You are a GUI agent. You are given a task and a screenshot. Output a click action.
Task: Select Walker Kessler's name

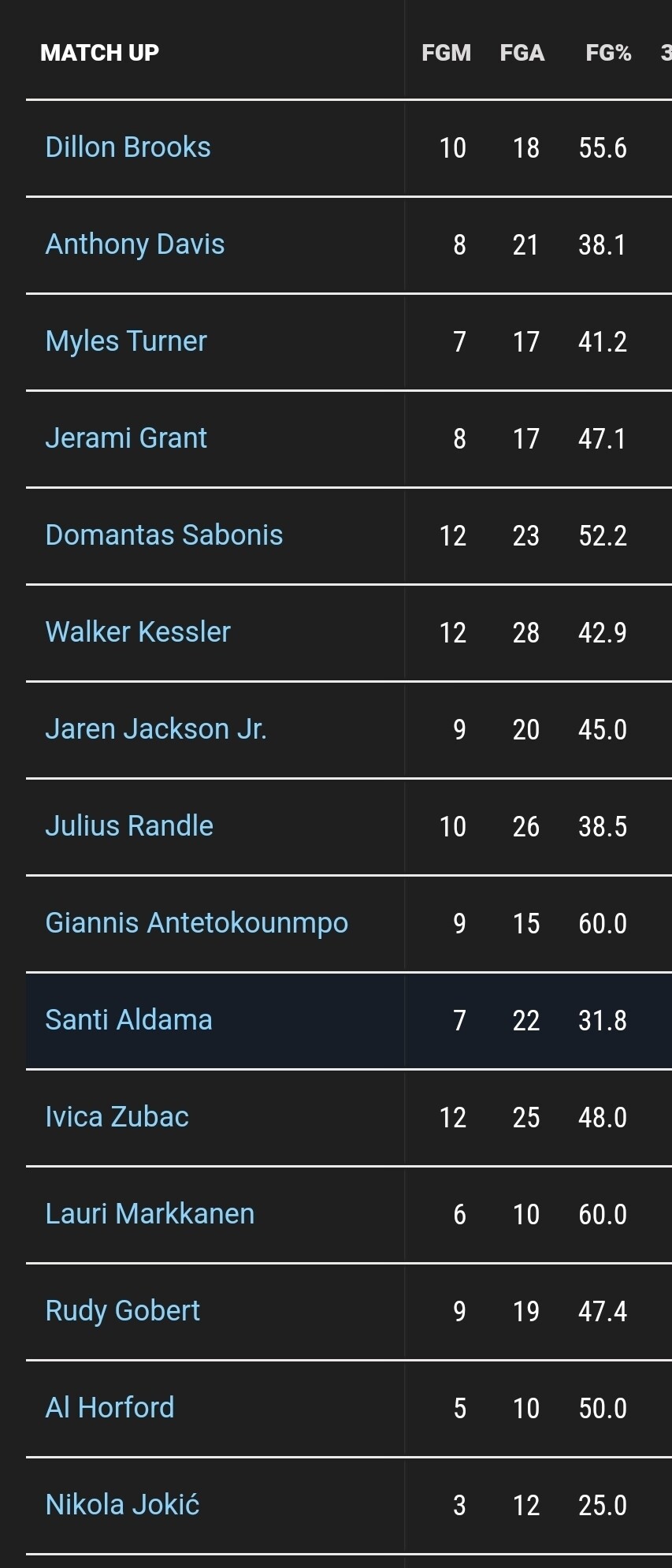(138, 632)
